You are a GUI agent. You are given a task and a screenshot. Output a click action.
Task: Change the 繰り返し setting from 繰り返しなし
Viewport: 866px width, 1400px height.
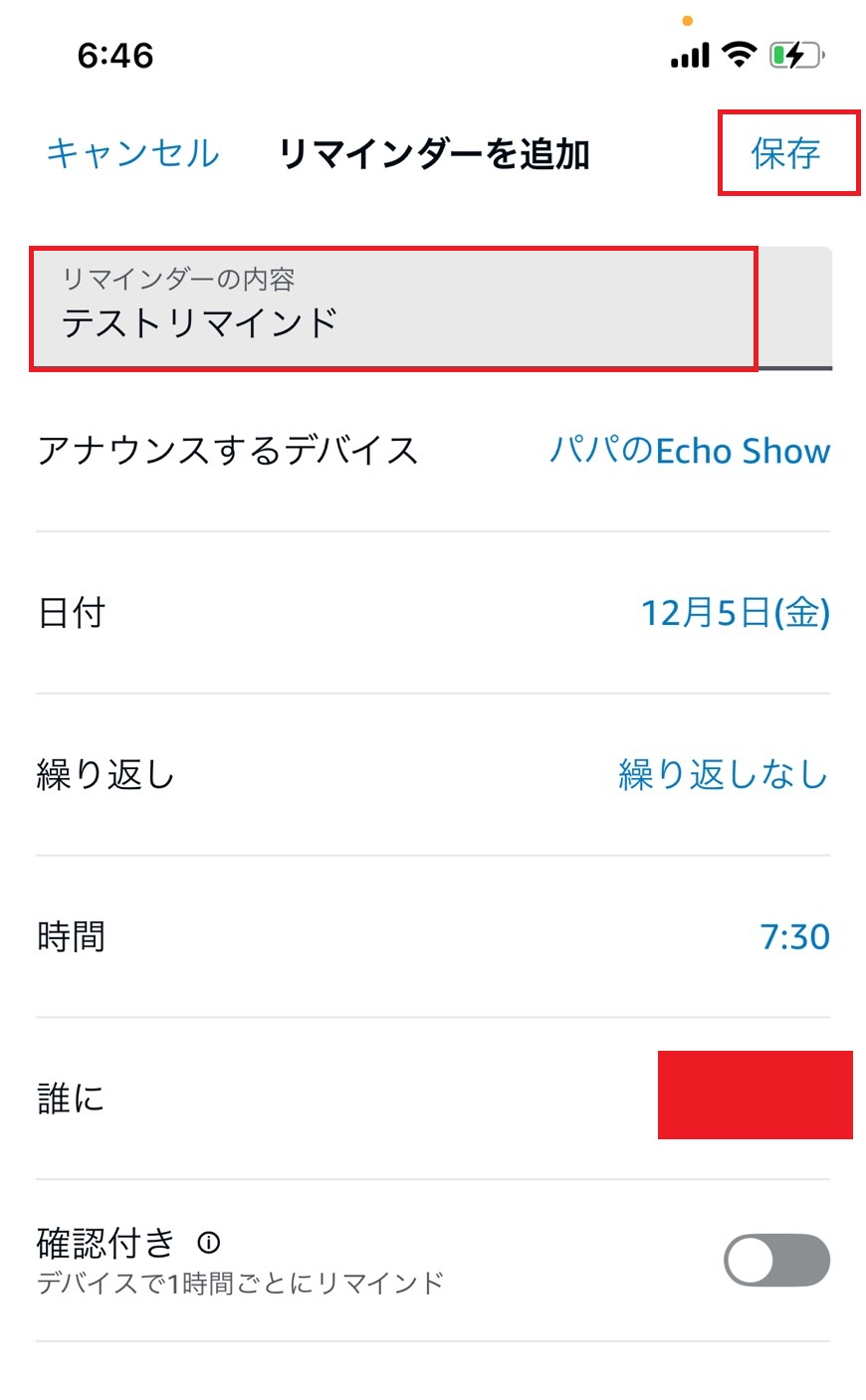(723, 774)
